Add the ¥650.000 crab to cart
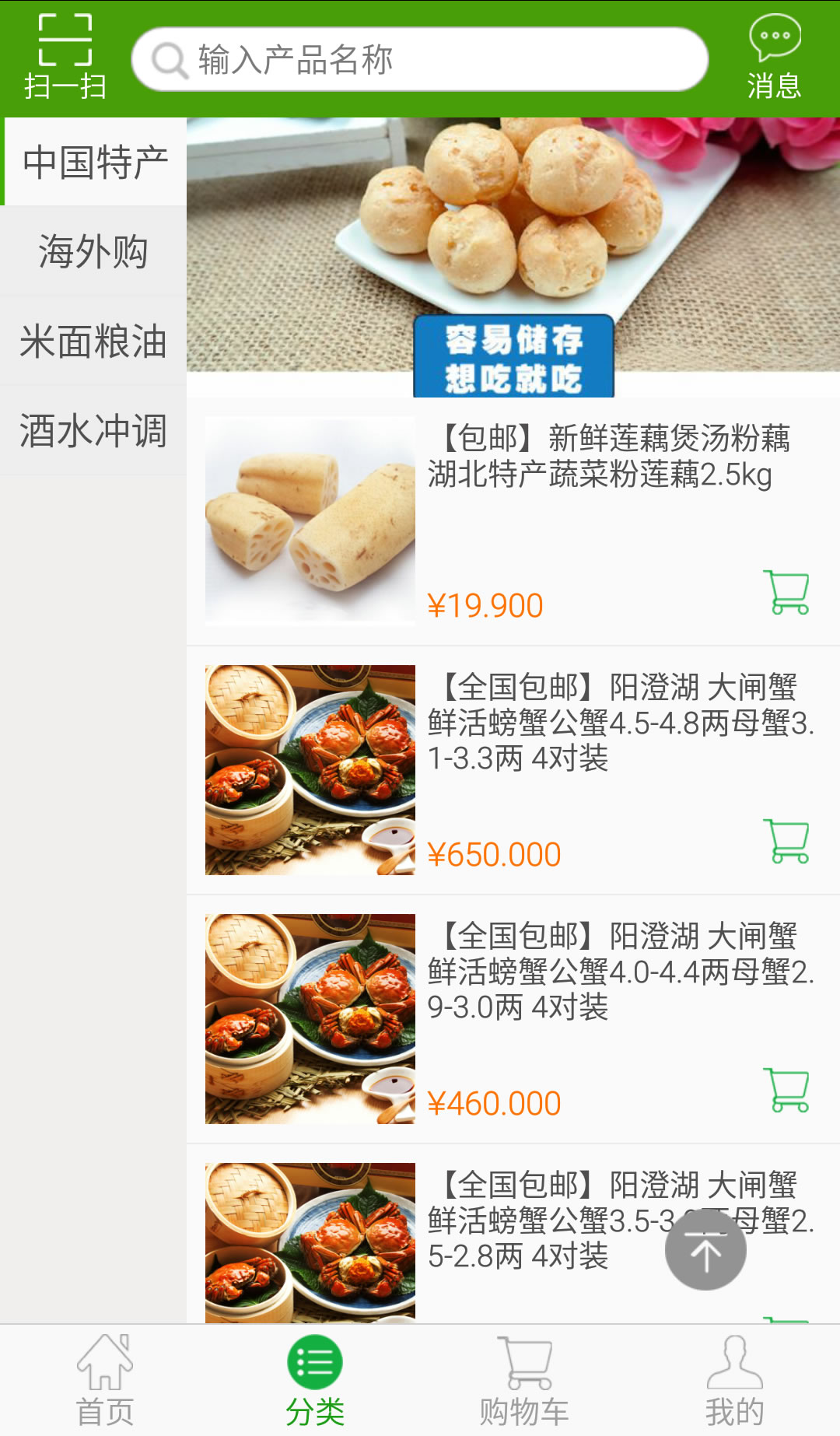 pos(787,841)
